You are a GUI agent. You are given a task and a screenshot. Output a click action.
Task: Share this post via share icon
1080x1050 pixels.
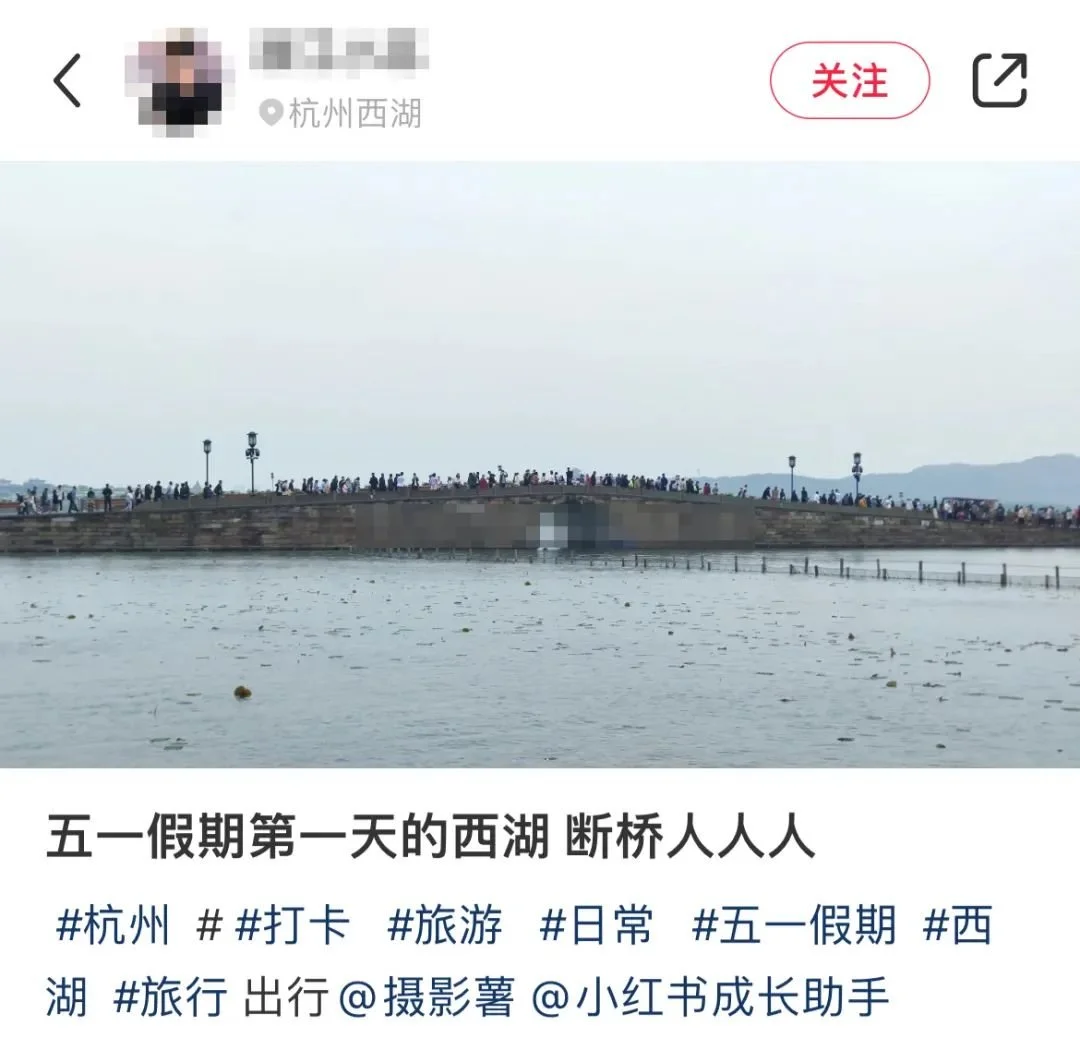pyautogui.click(x=1000, y=80)
